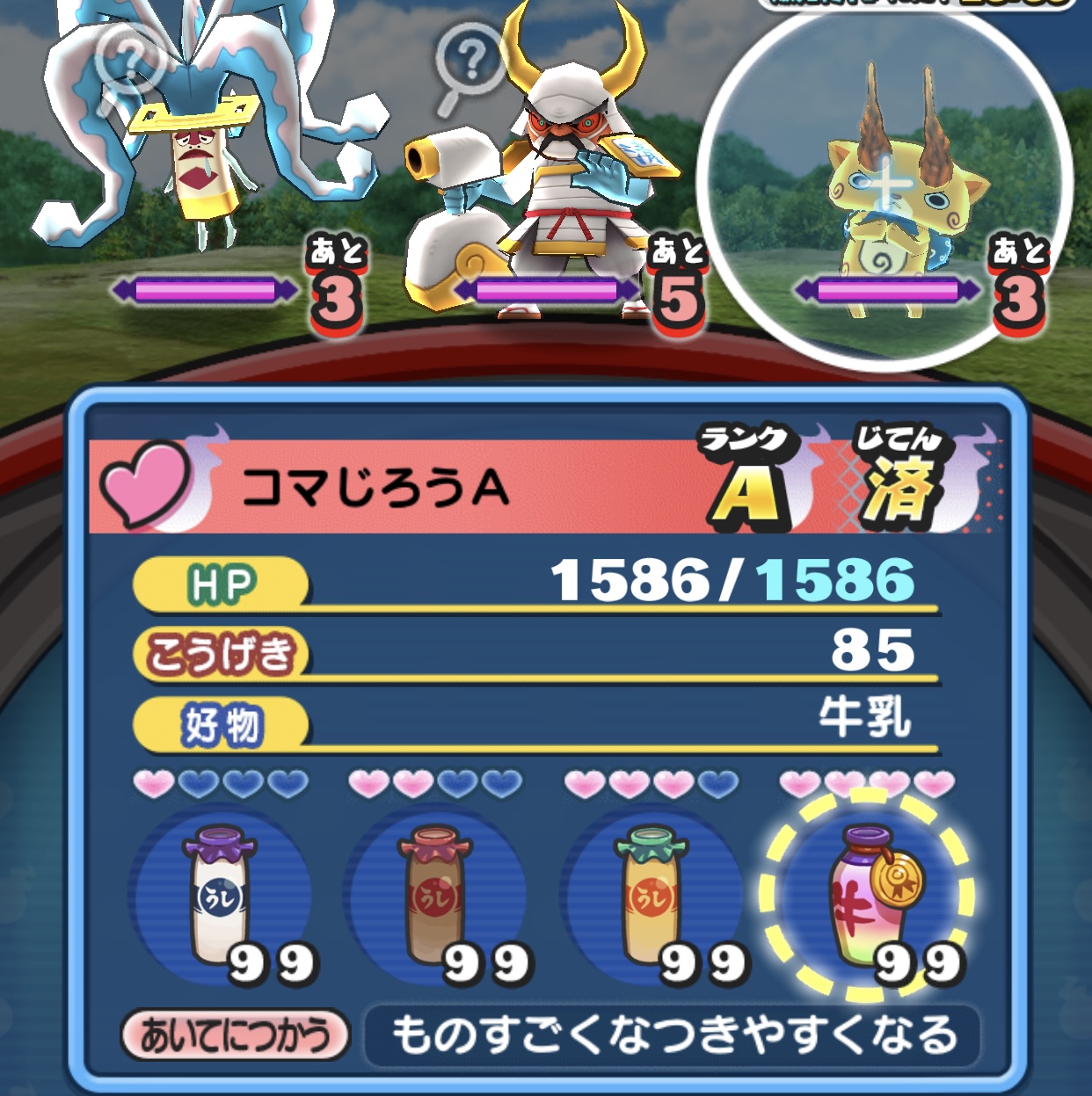
Task: Tap the あいてにつかう button
Action: [x=234, y=1034]
